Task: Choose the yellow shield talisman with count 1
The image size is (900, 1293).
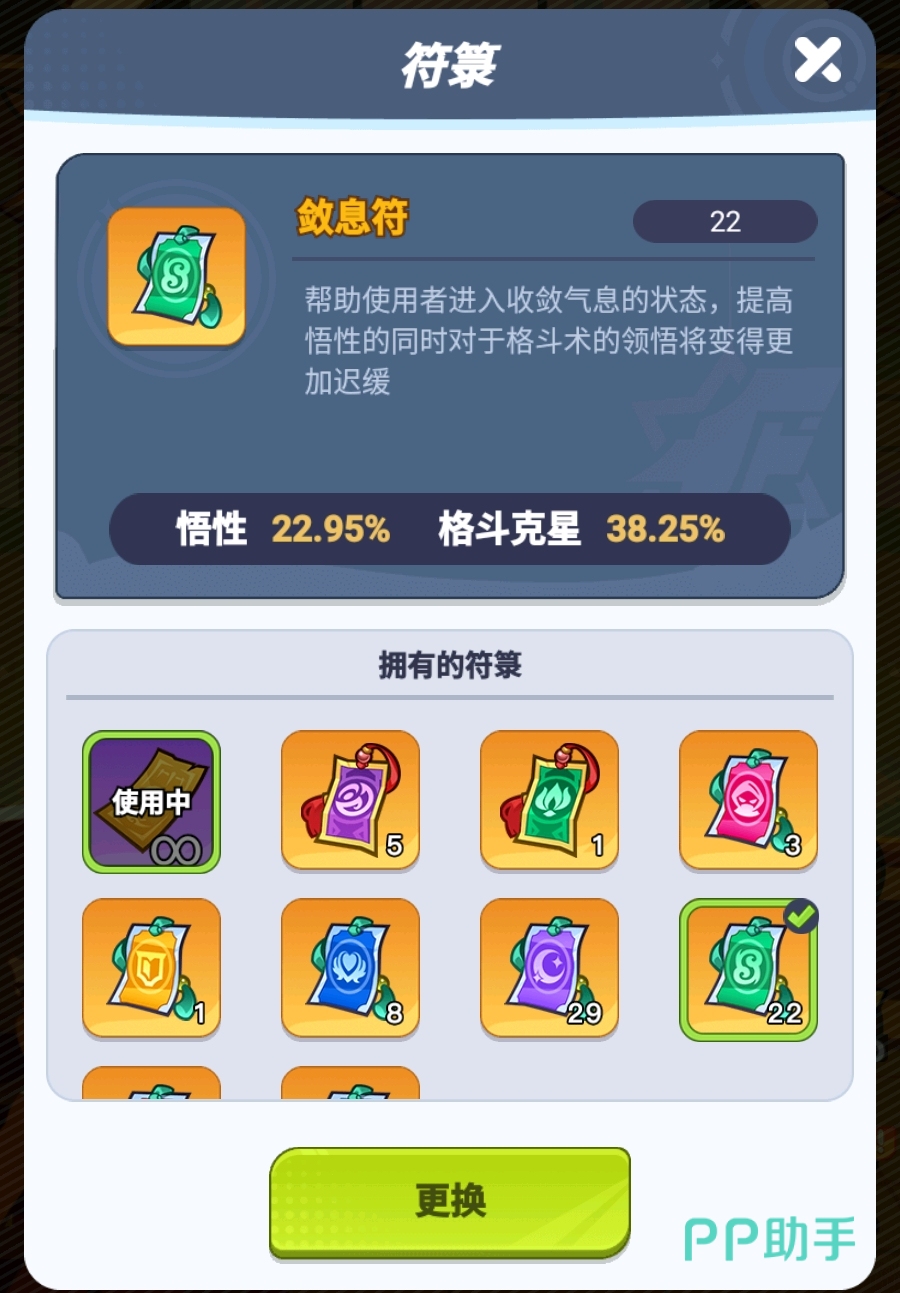Action: [x=151, y=968]
